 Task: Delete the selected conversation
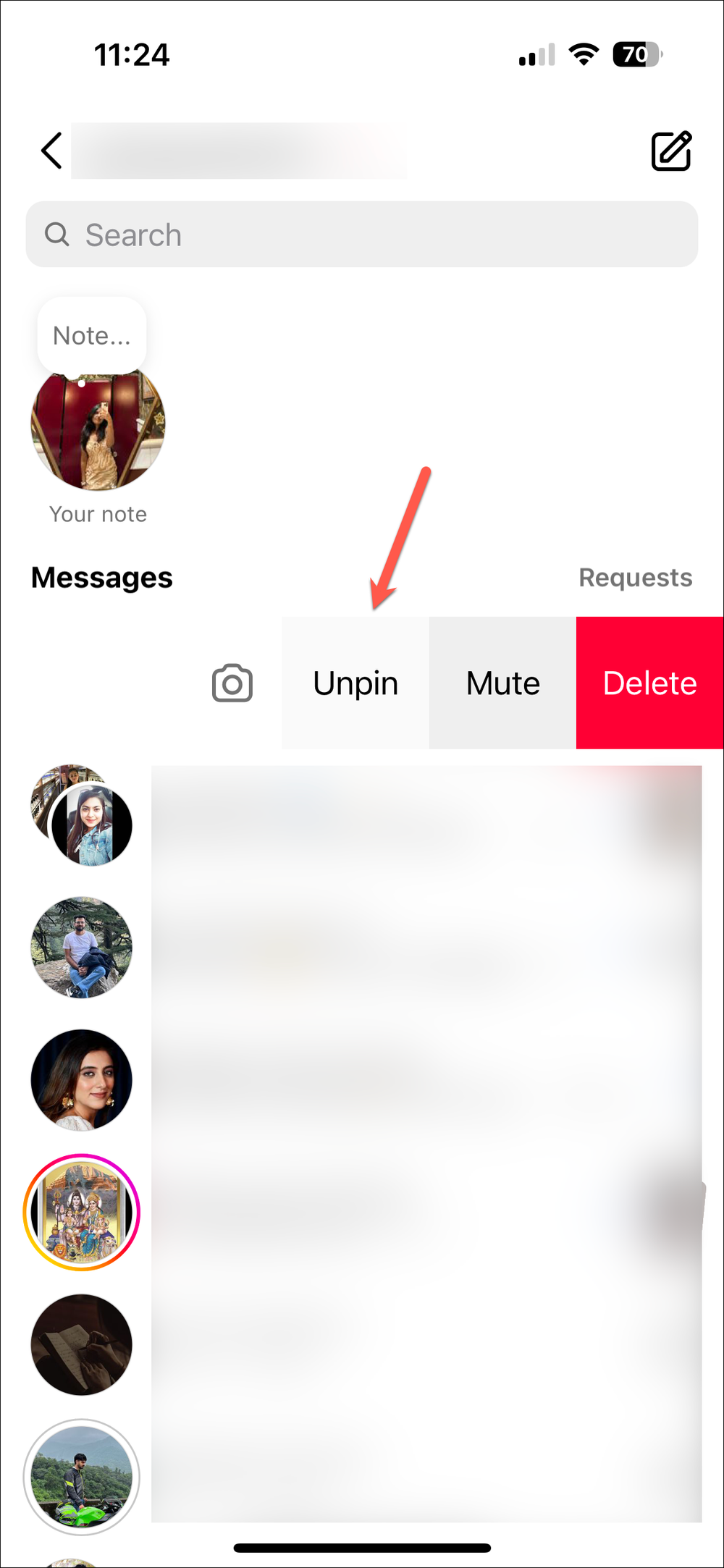click(x=649, y=681)
